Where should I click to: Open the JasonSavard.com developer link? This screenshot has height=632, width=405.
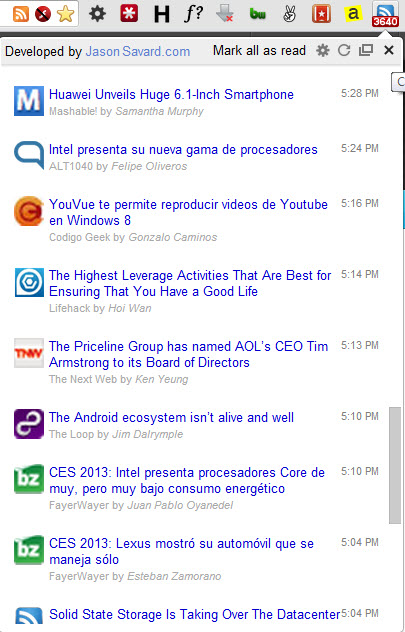[x=137, y=52]
